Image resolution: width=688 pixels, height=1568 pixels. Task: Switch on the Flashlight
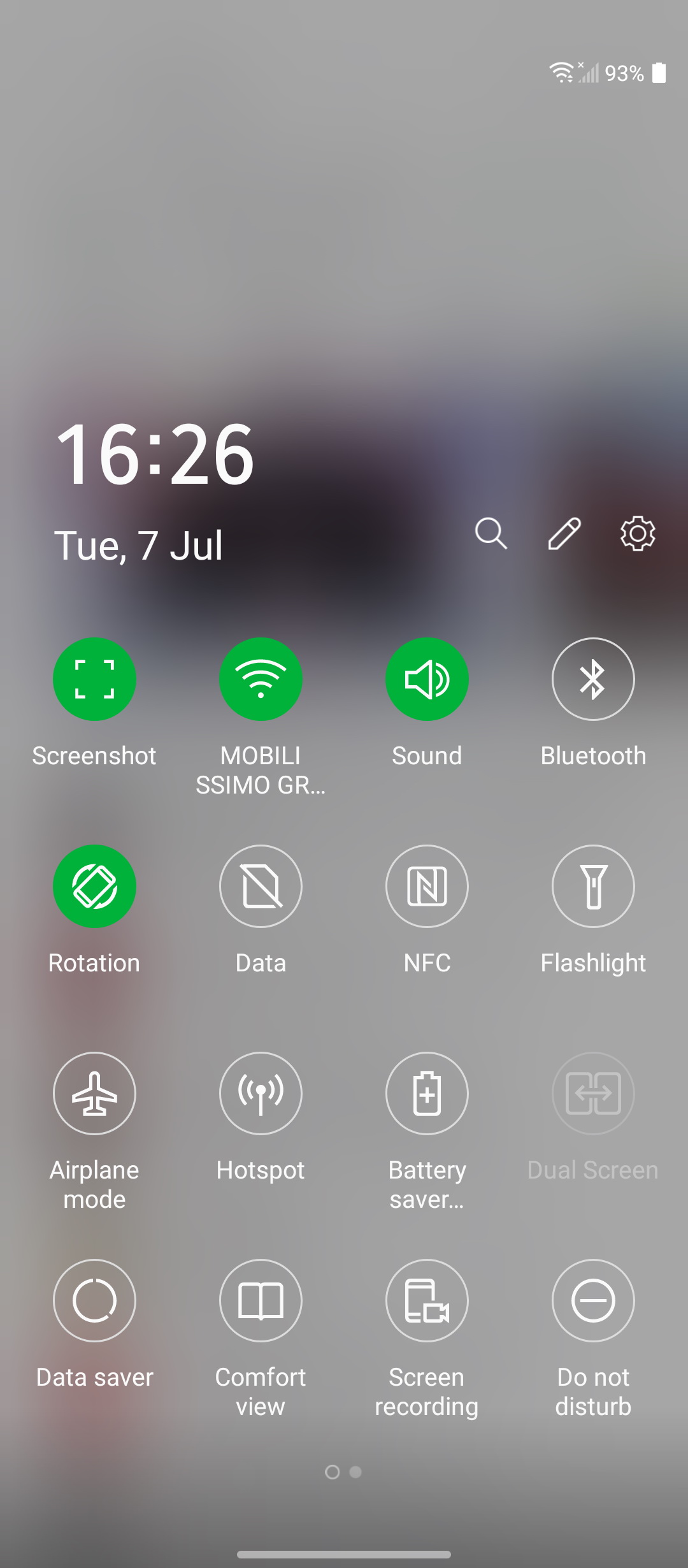pos(593,887)
